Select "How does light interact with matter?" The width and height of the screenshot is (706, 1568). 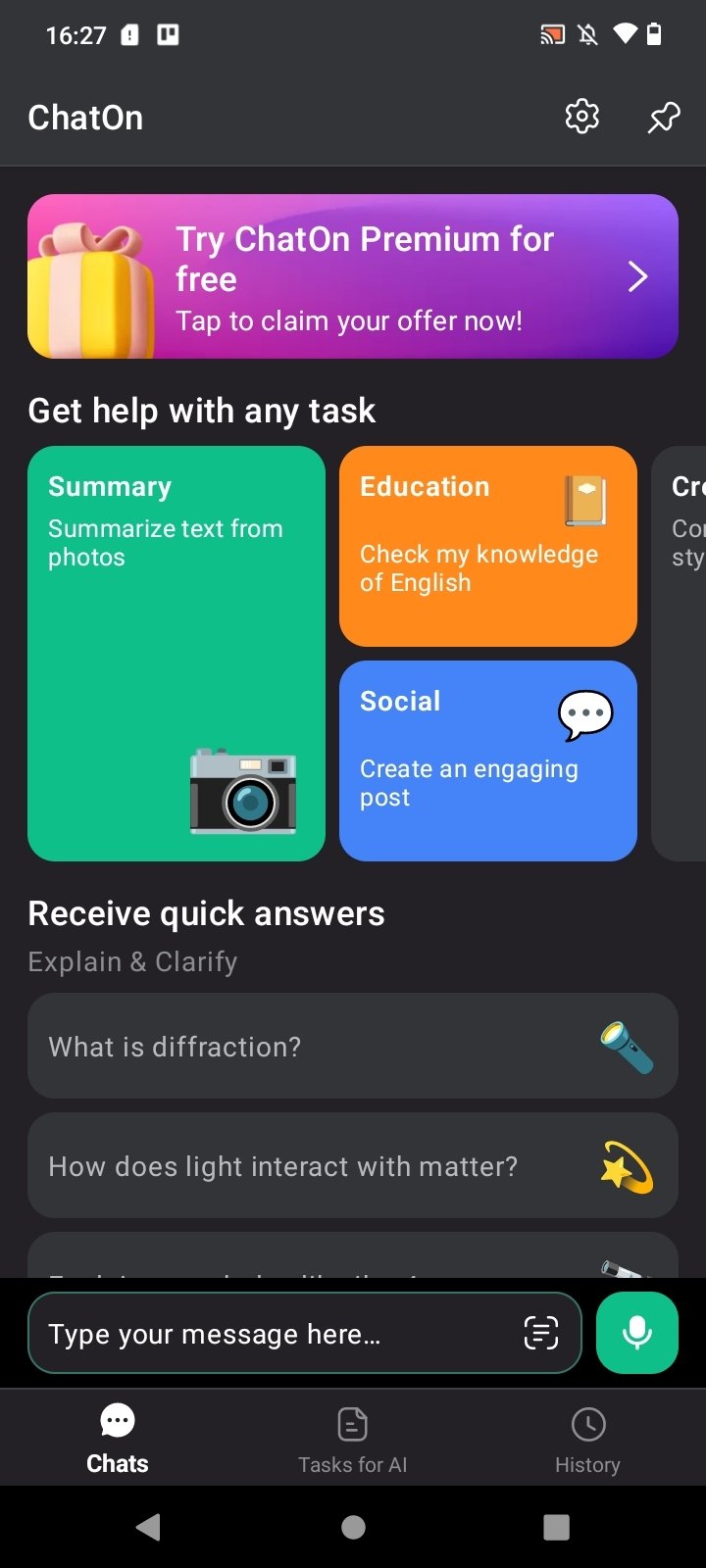(353, 1165)
